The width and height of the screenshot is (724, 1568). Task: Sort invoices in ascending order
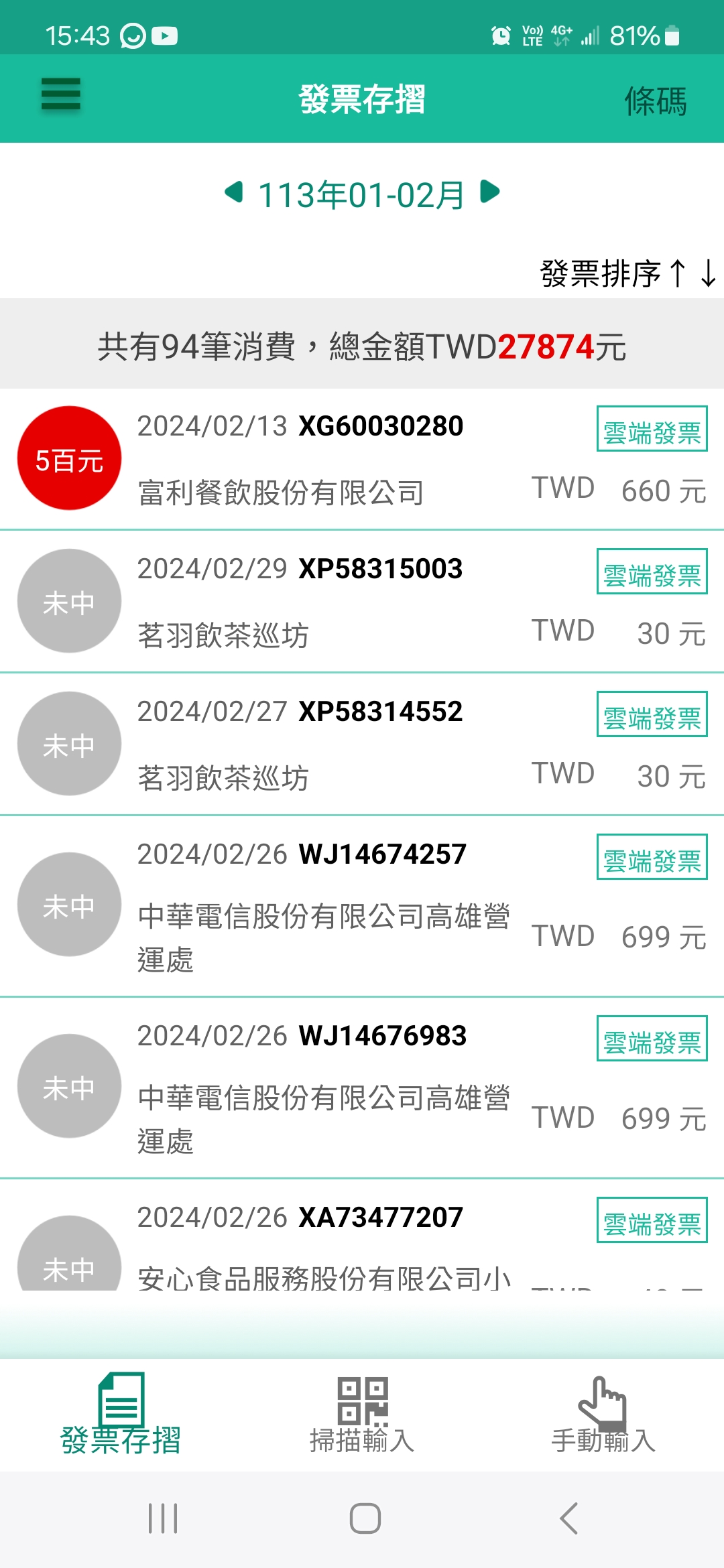(678, 273)
